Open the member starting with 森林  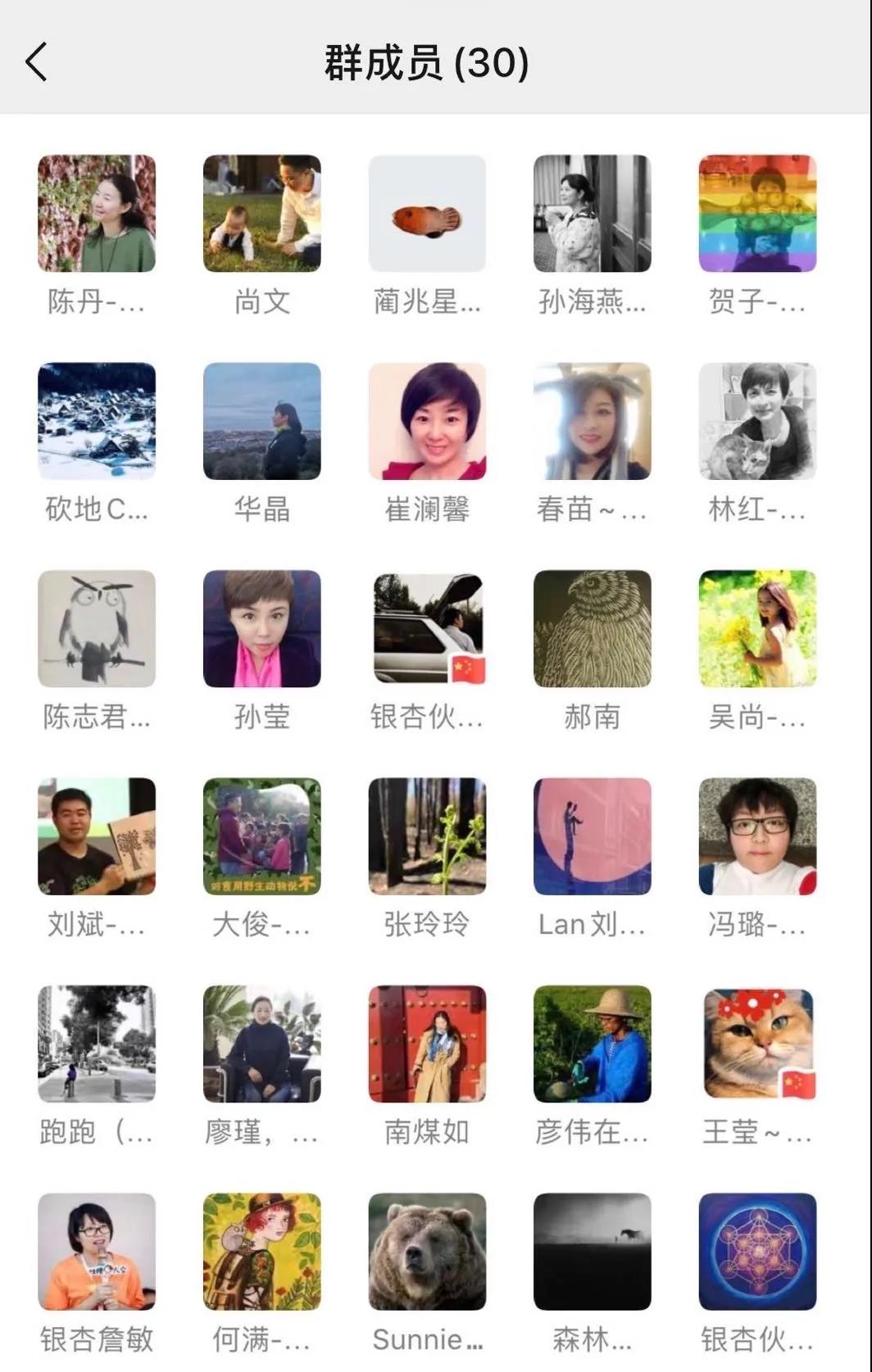[592, 1252]
